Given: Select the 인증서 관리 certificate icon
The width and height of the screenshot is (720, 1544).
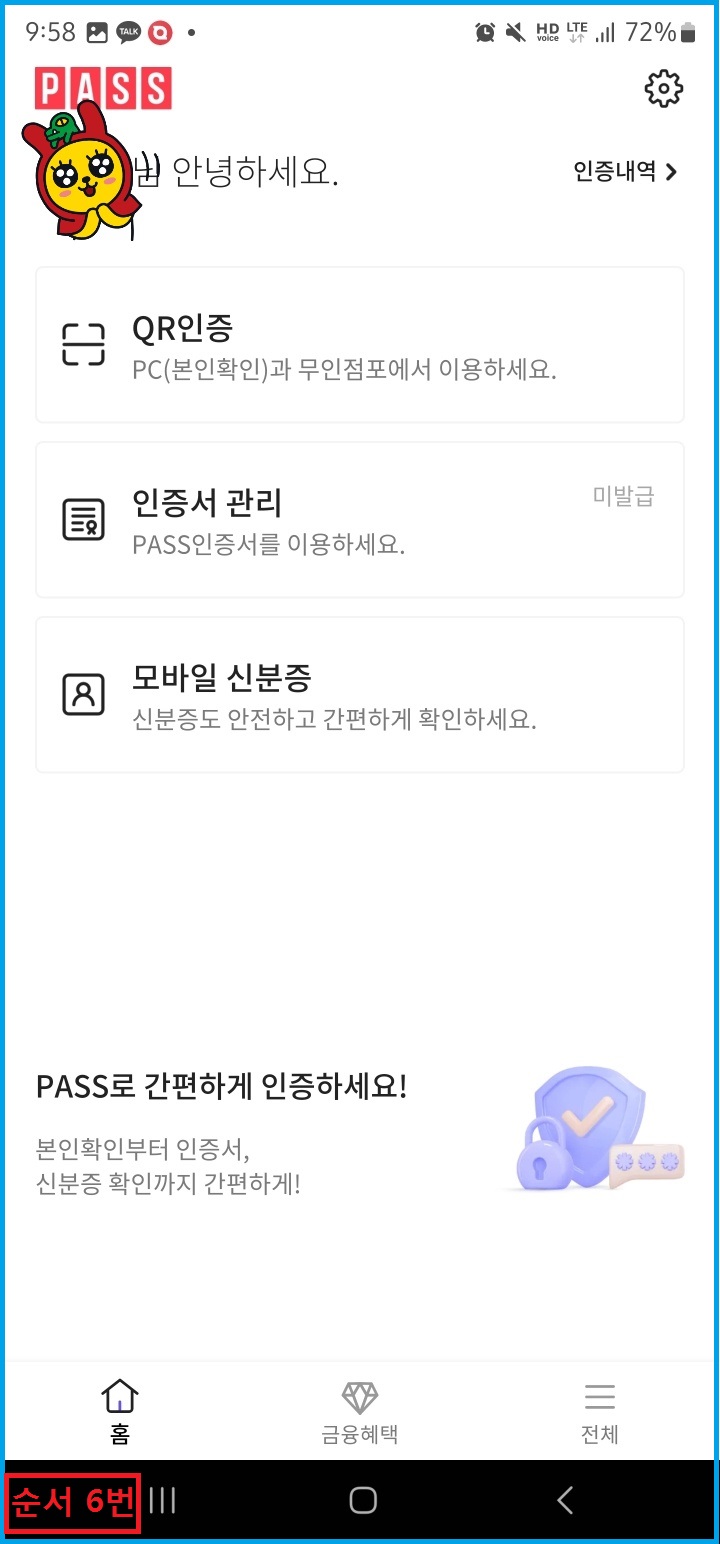Looking at the screenshot, I should coord(85,518).
